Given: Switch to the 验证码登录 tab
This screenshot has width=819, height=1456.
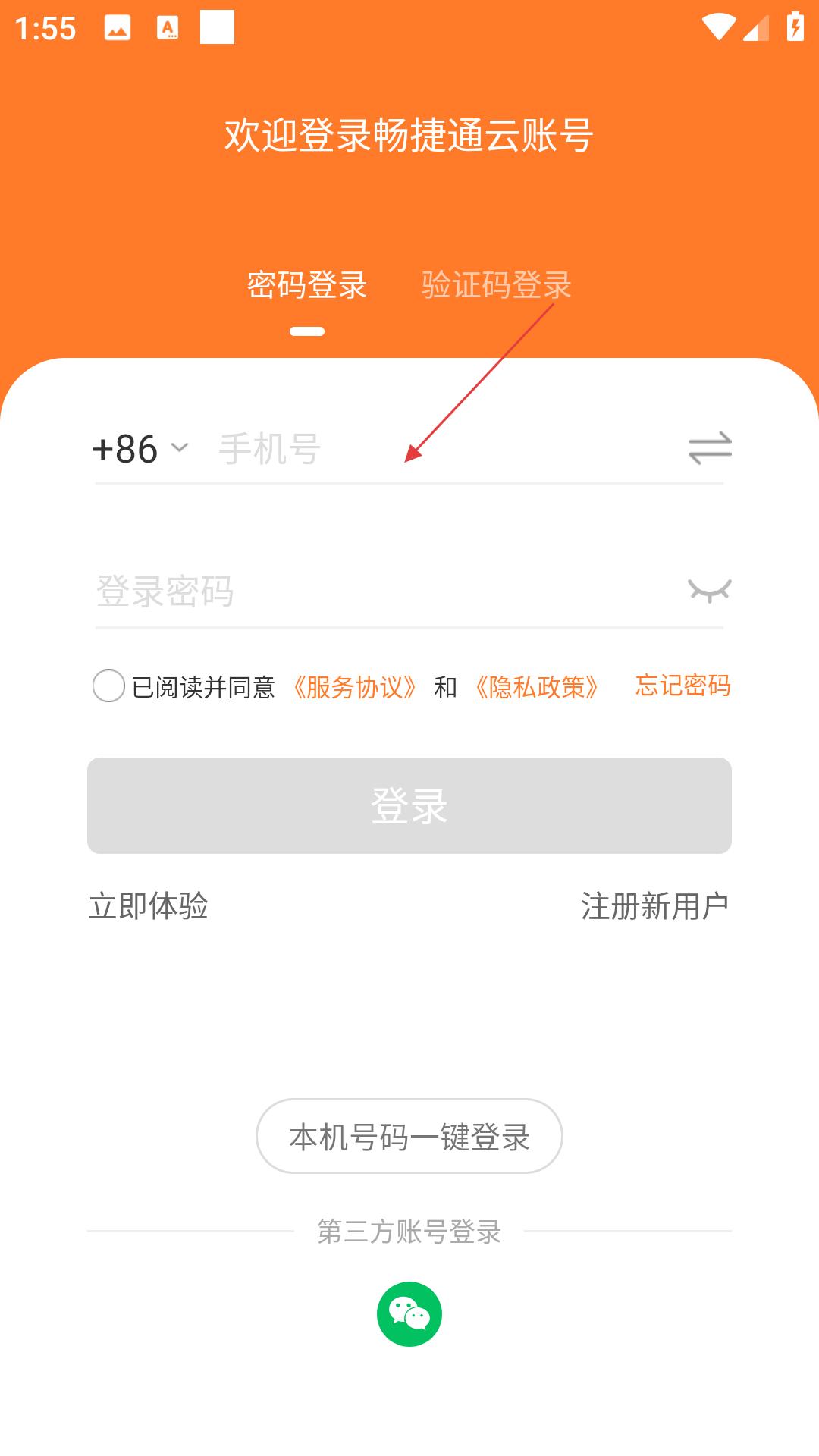Looking at the screenshot, I should tap(496, 285).
